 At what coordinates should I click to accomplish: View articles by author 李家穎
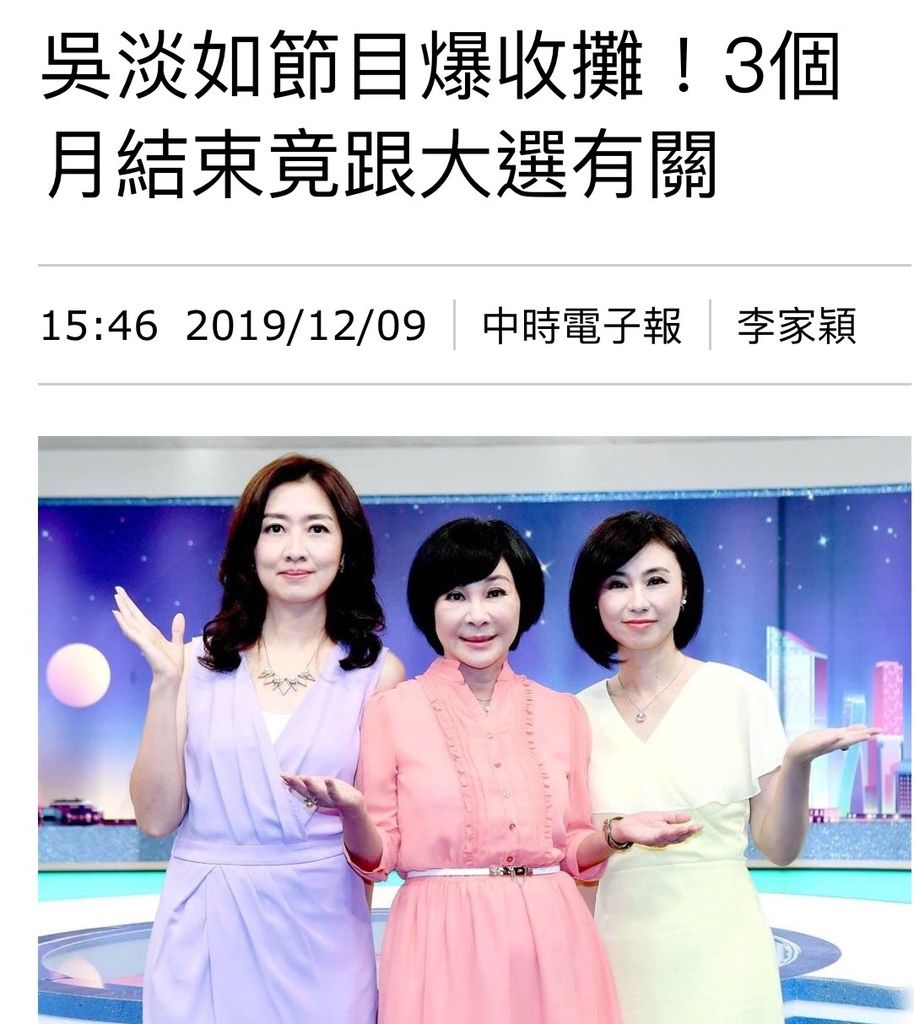(x=796, y=326)
